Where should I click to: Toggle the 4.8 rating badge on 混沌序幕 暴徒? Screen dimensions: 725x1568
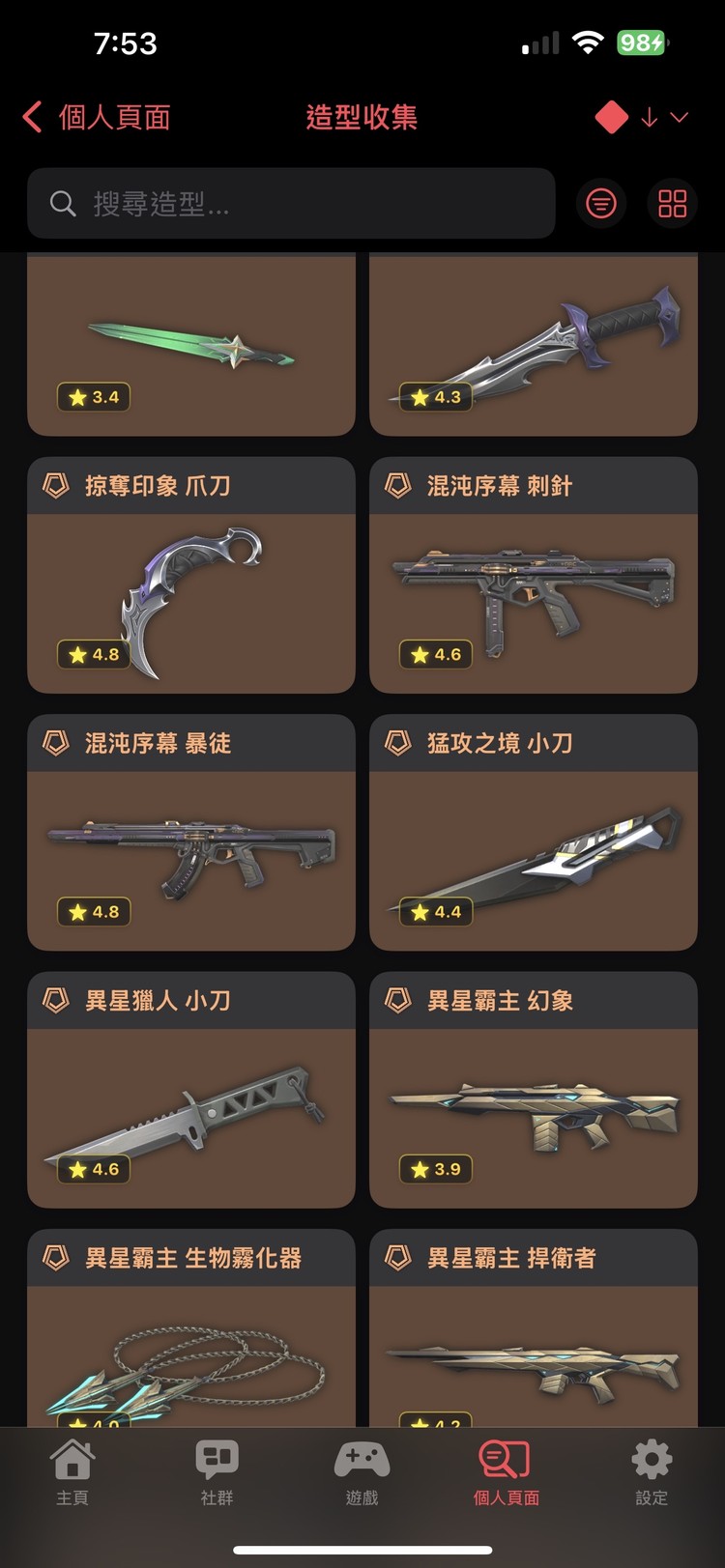94,911
